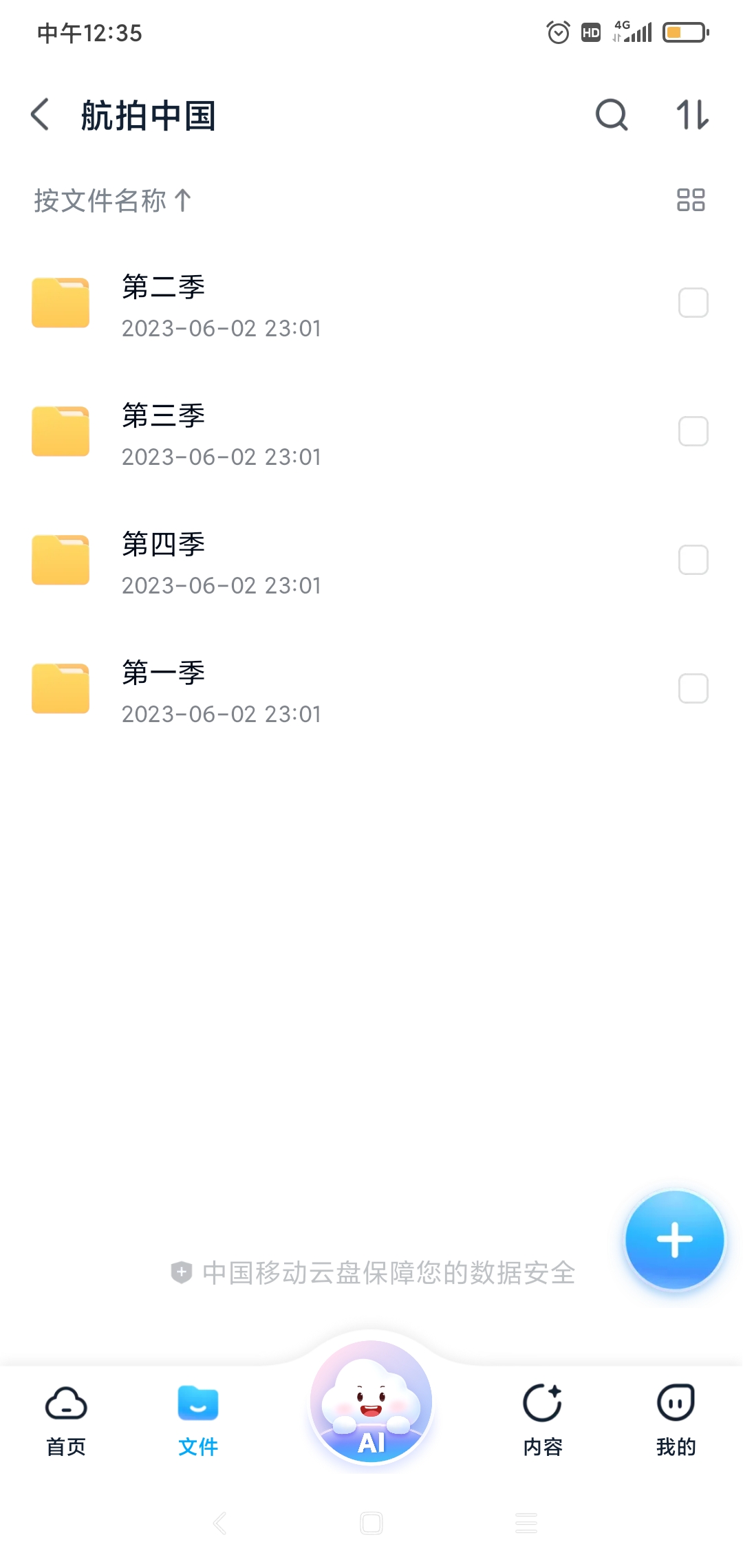
Task: Launch the AI cloud assistant
Action: pyautogui.click(x=371, y=1403)
